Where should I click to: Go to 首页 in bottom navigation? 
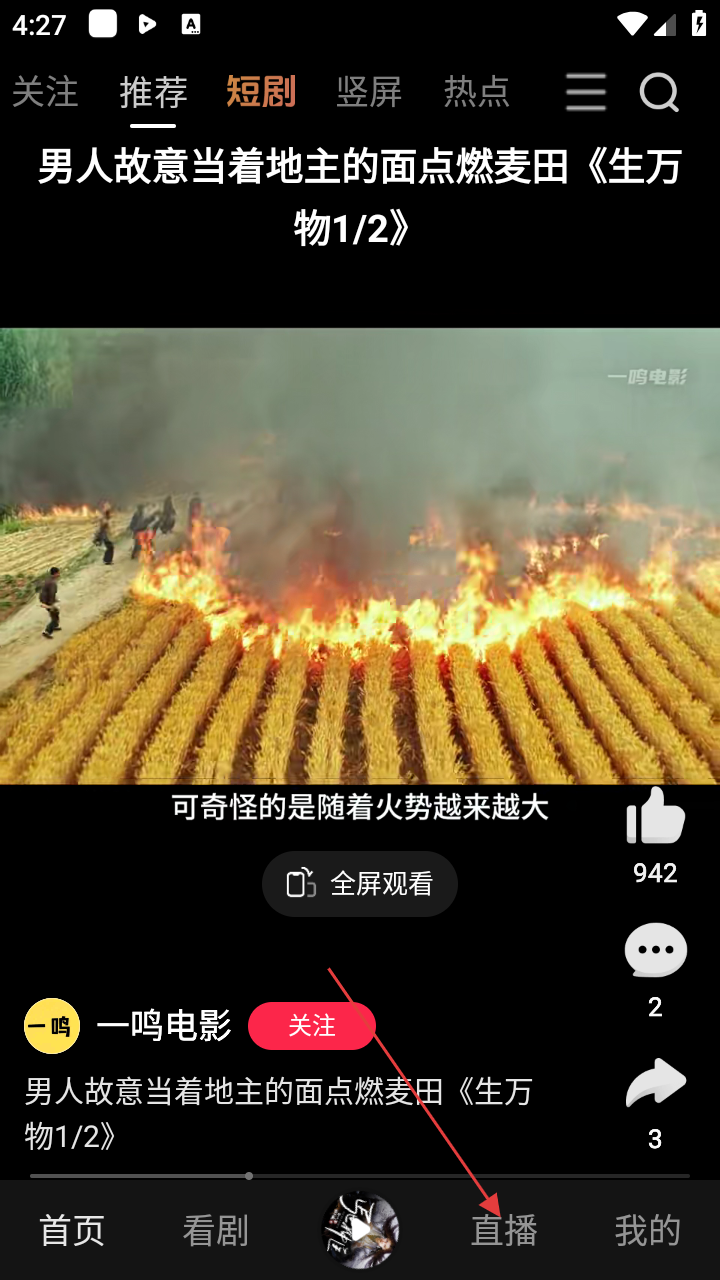pyautogui.click(x=72, y=1231)
